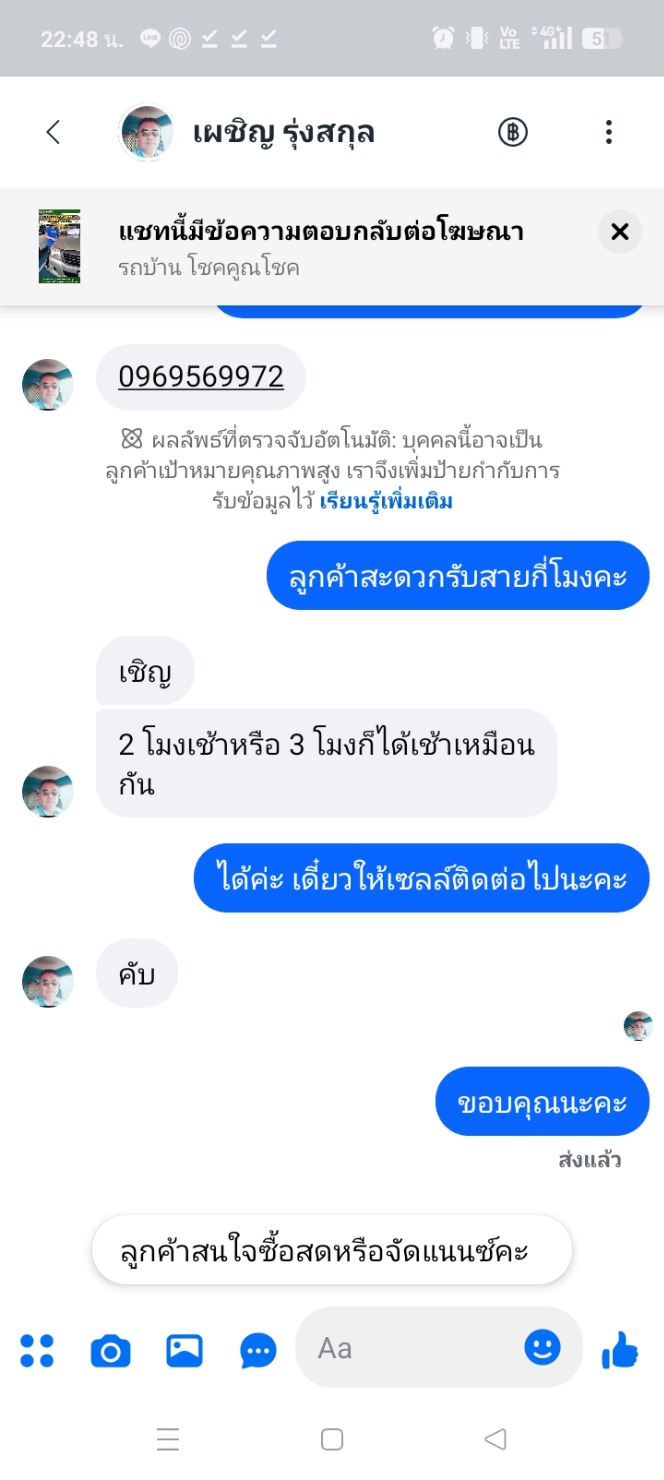Open the photo gallery picker
The width and height of the screenshot is (664, 1480).
point(184,1351)
